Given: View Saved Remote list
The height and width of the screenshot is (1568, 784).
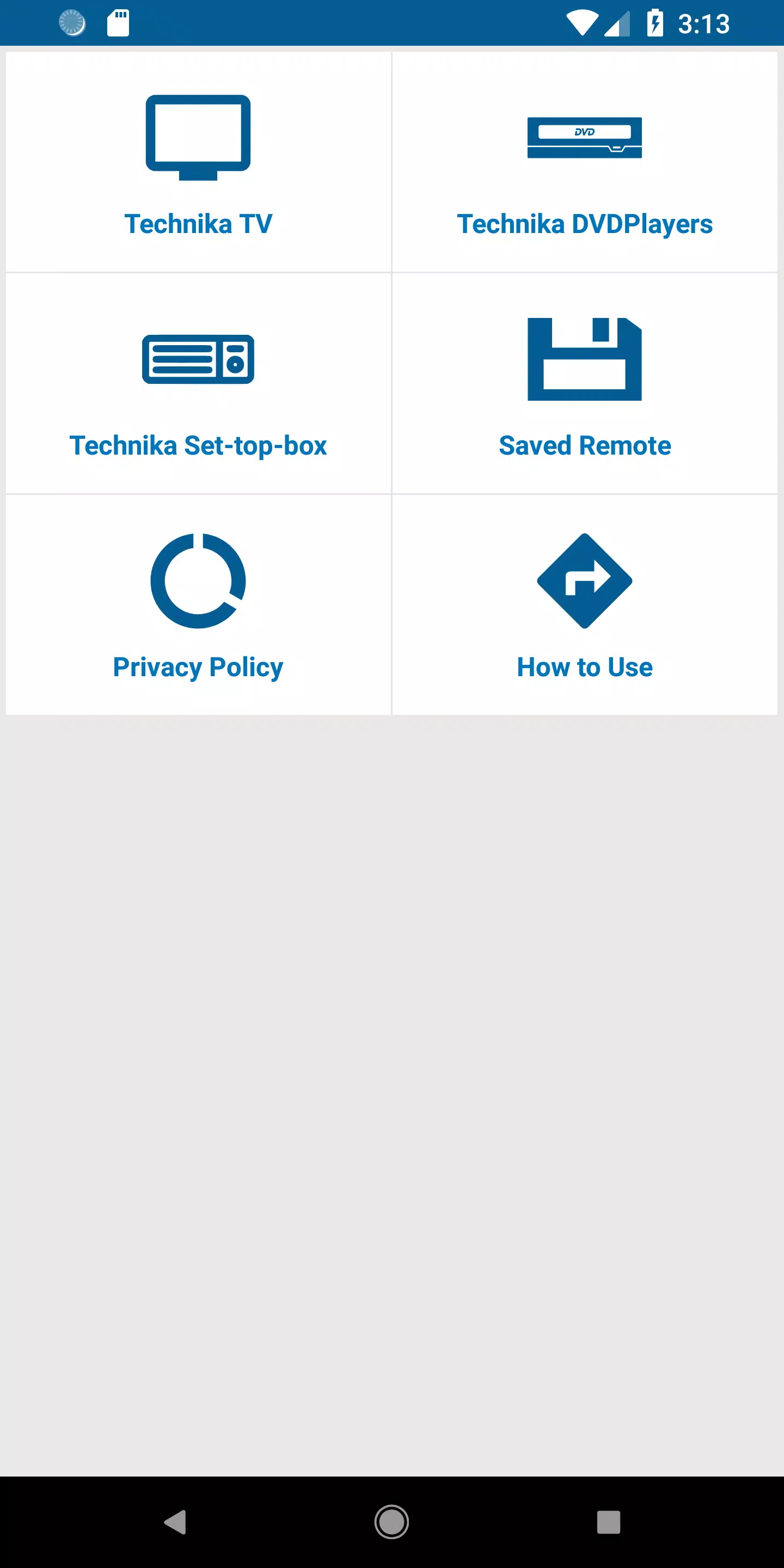Looking at the screenshot, I should click(x=584, y=384).
